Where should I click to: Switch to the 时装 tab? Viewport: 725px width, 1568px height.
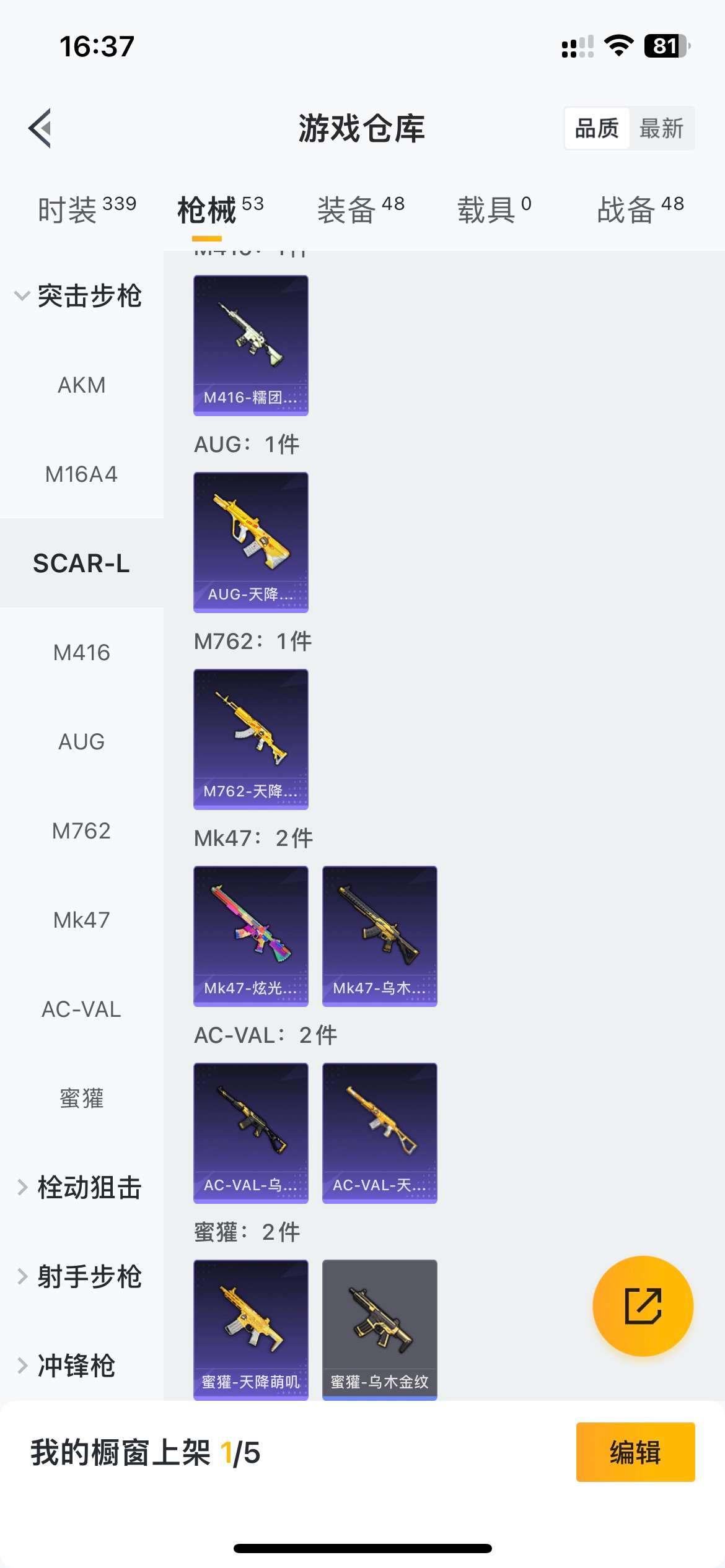click(x=86, y=209)
